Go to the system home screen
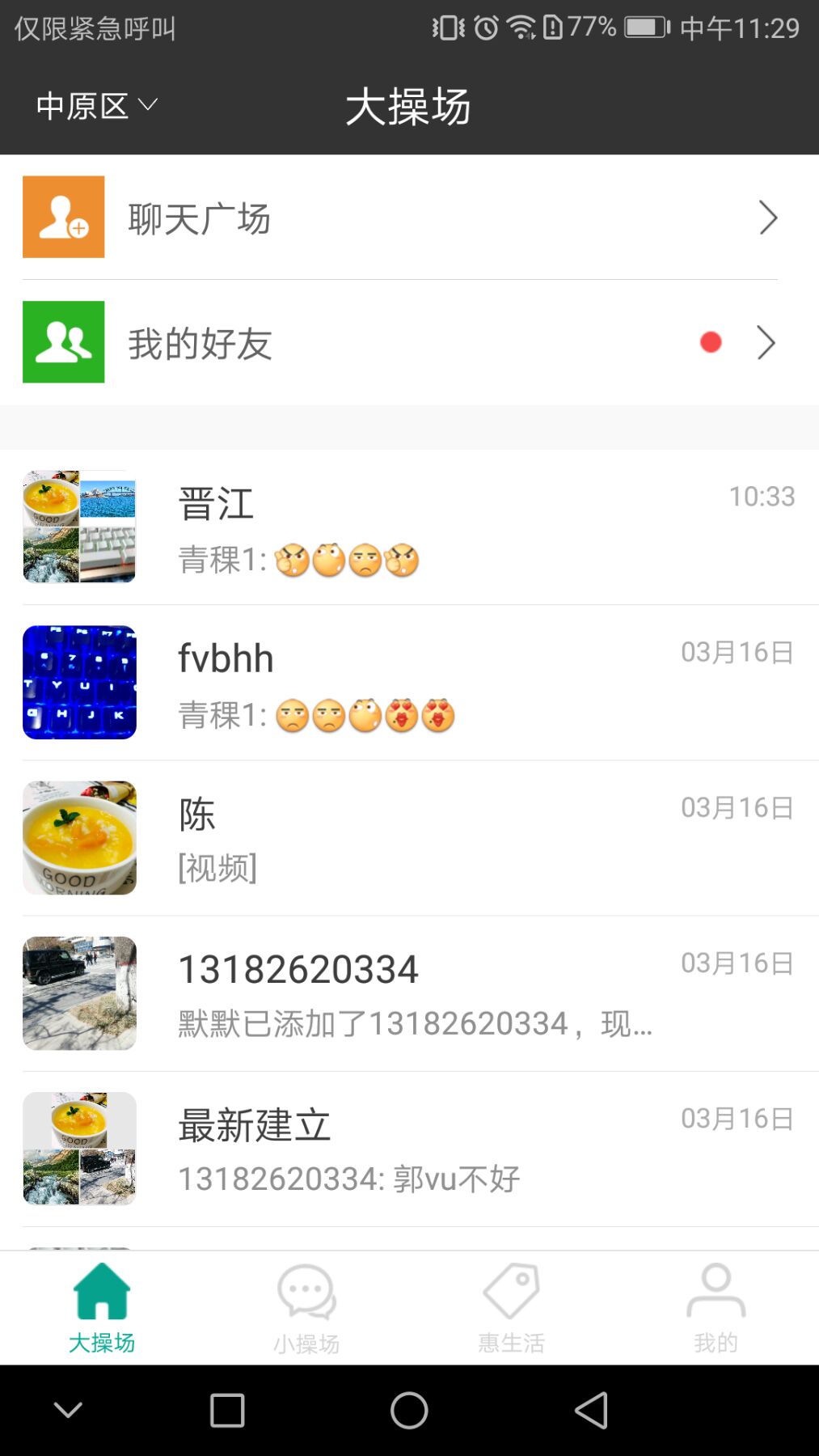Screen dimensions: 819x1456 click(409, 1411)
